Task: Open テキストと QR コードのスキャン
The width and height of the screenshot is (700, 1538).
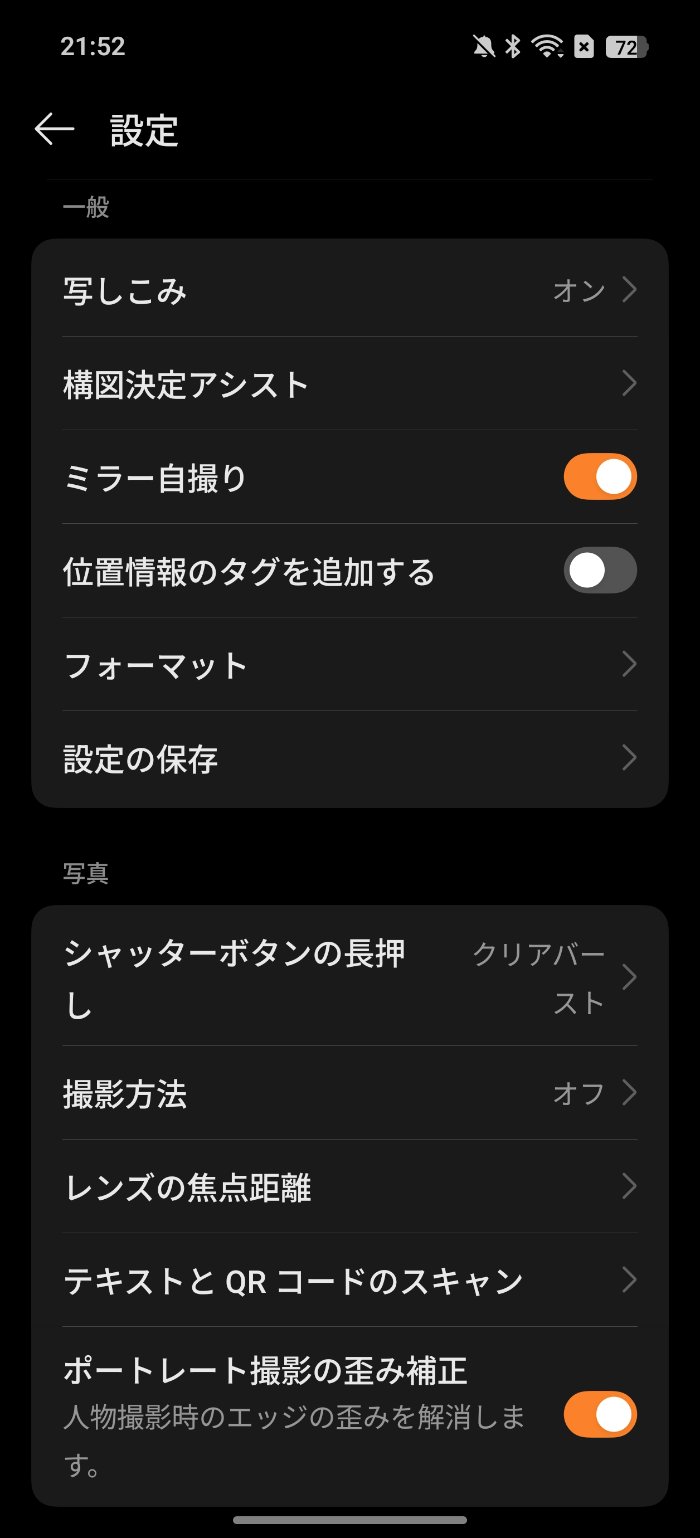Action: [x=350, y=1280]
